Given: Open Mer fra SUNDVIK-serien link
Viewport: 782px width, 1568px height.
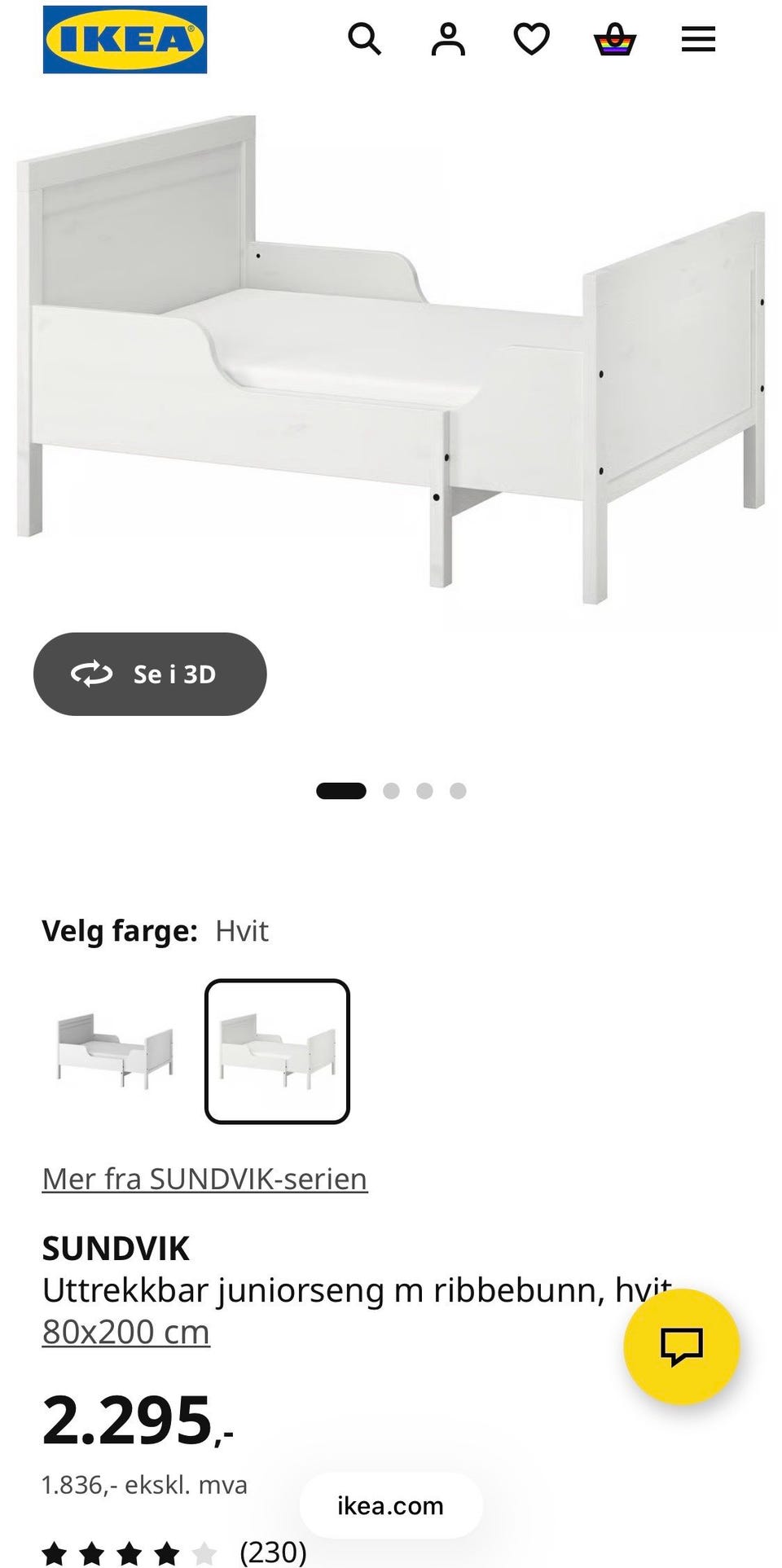Looking at the screenshot, I should [204, 1179].
